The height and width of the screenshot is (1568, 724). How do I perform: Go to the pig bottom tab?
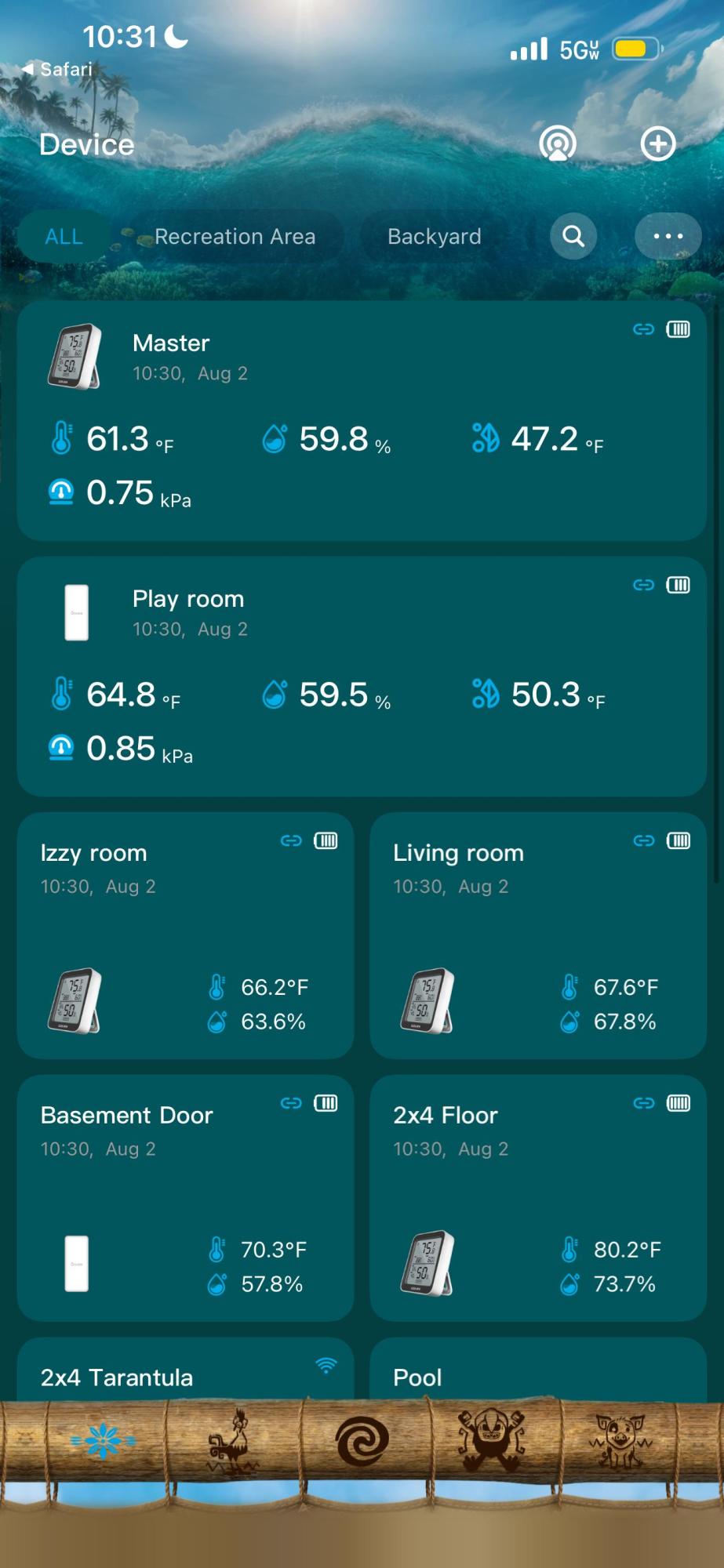click(620, 1441)
